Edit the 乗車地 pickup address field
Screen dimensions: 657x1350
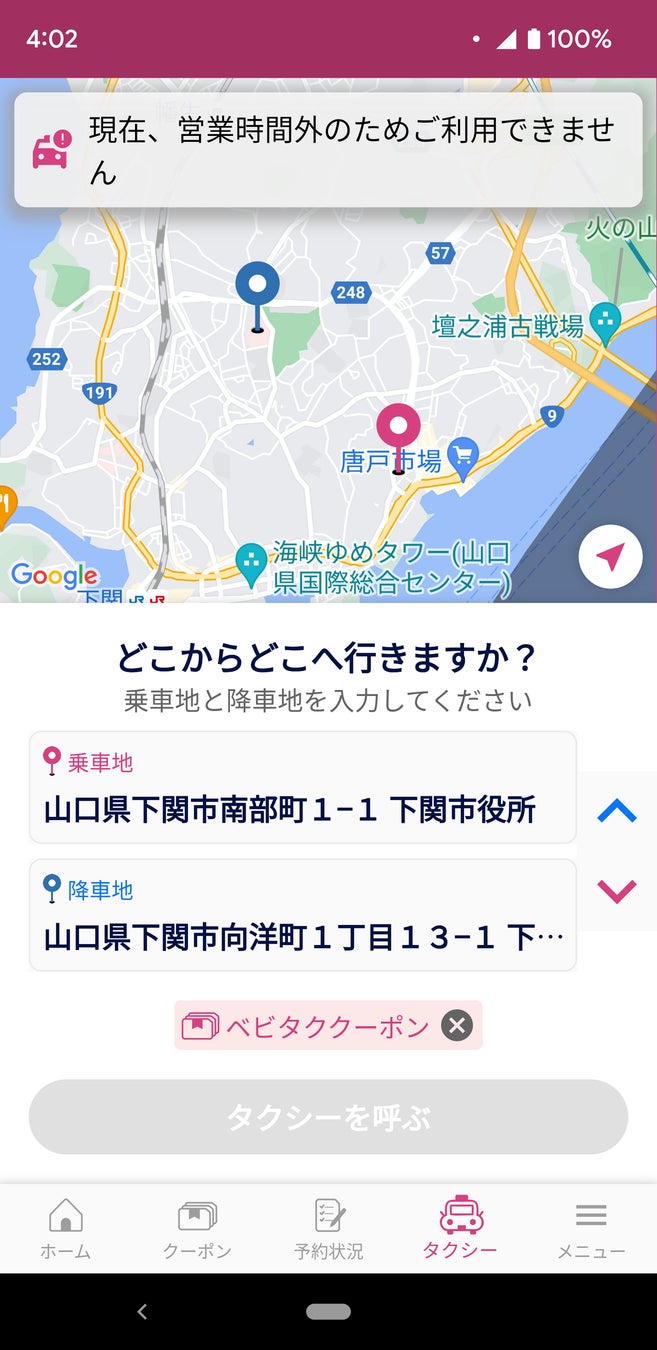pos(302,788)
